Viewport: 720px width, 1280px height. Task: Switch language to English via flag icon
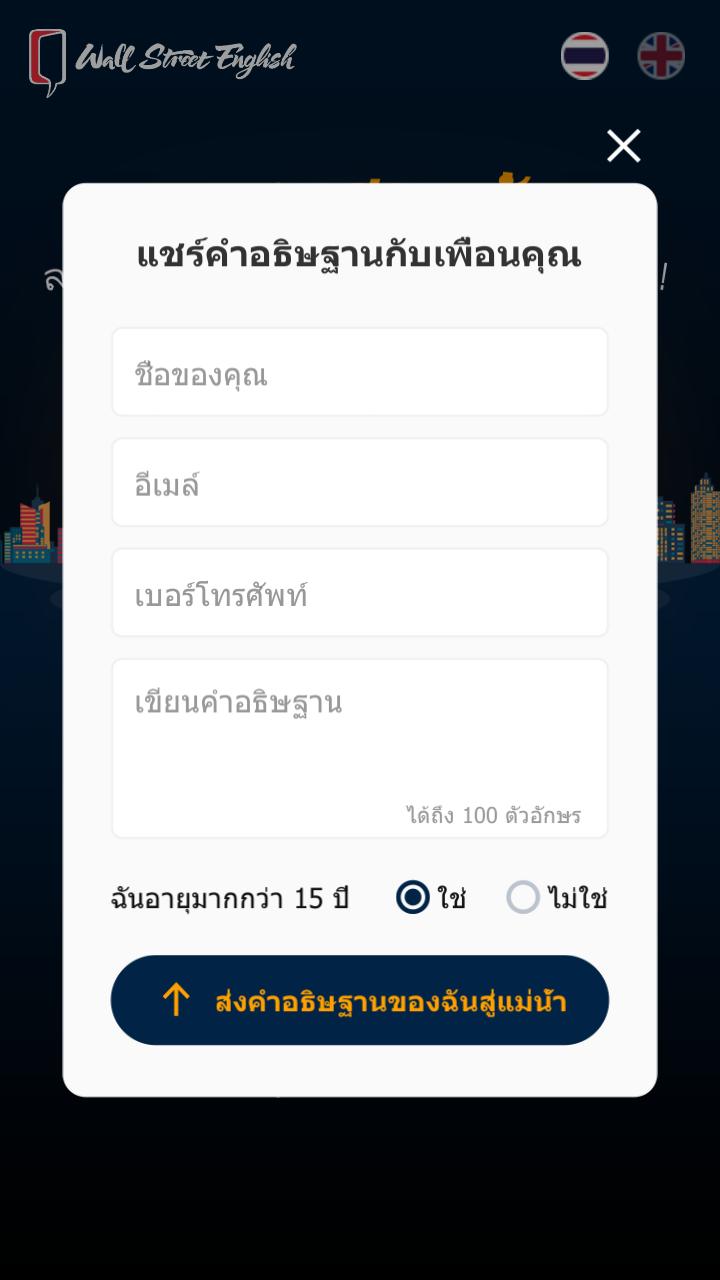coord(660,55)
